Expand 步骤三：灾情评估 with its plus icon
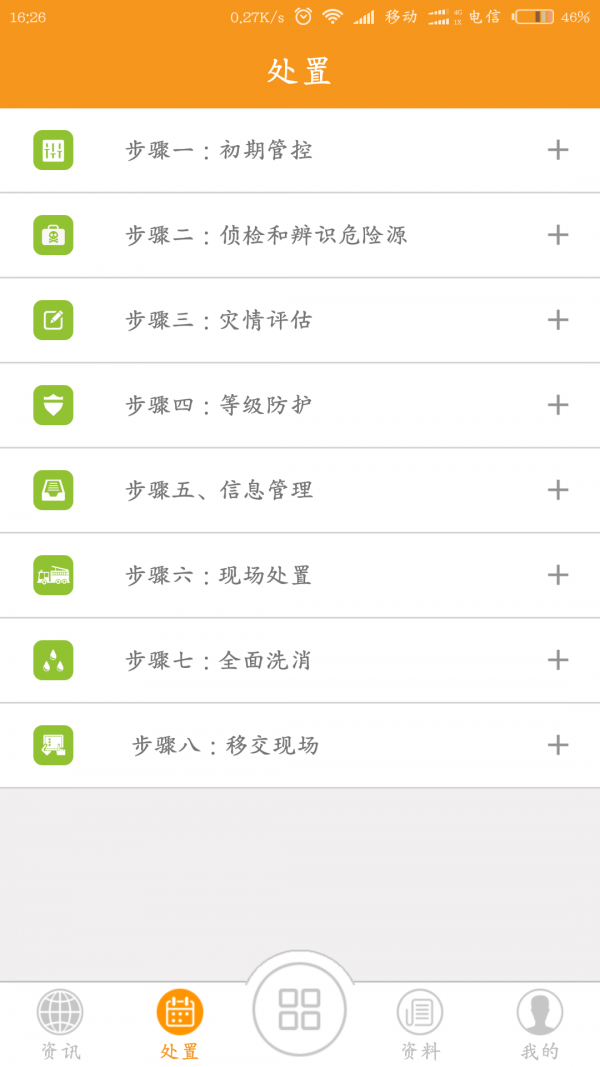This screenshot has width=600, height=1067. 558,320
